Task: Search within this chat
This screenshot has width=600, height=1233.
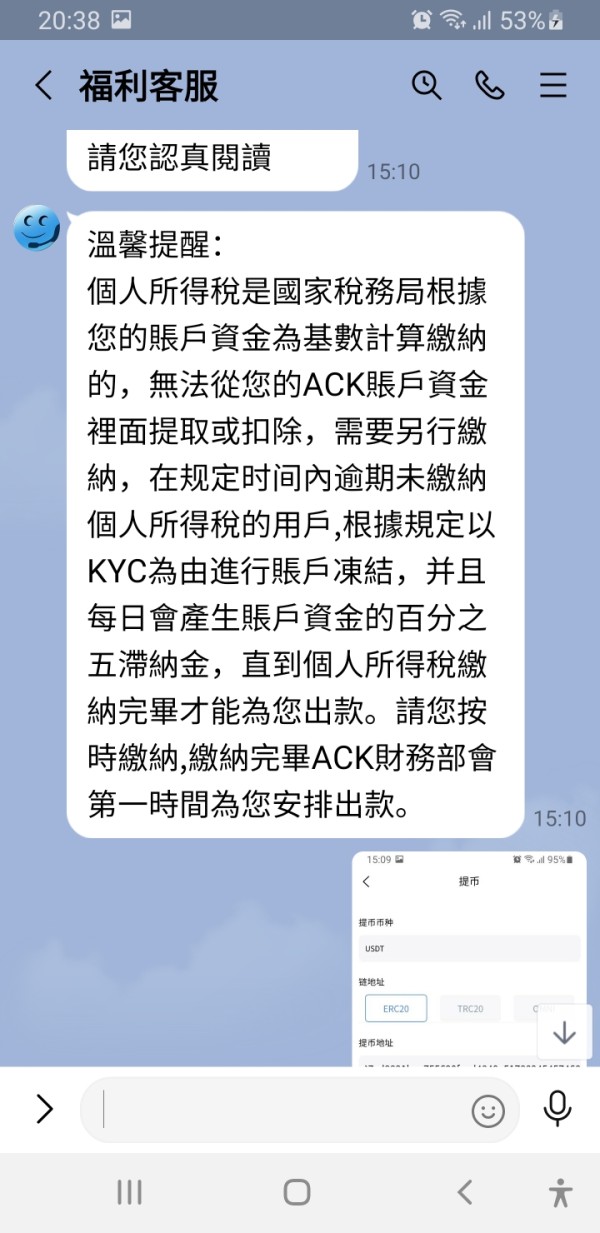Action: 427,86
